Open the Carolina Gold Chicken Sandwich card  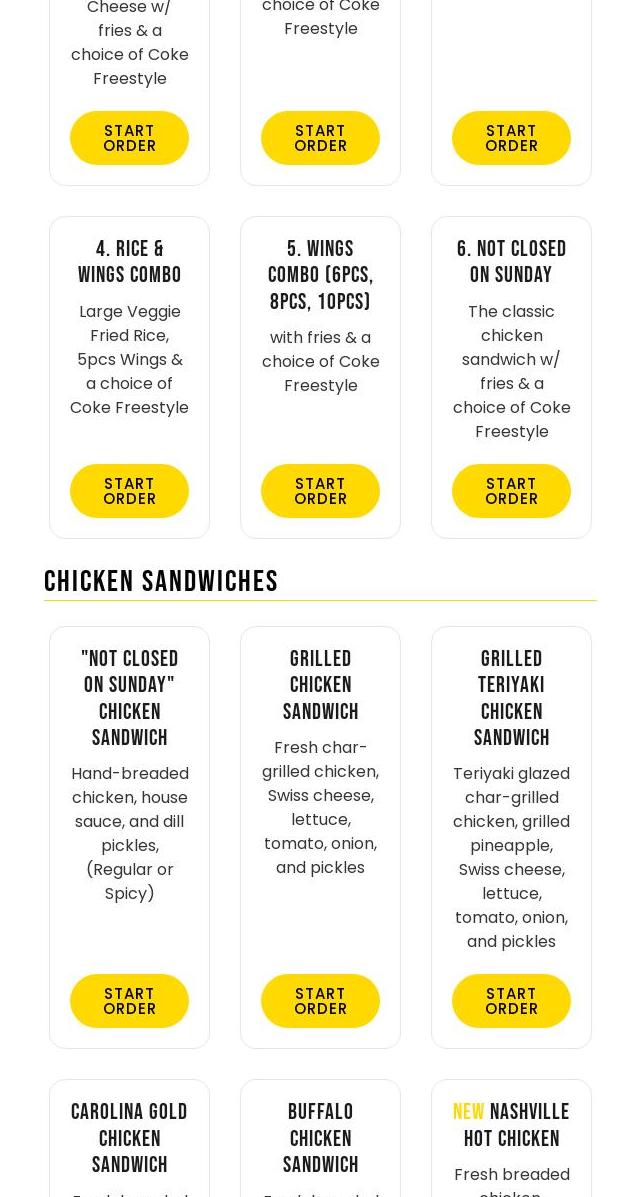click(x=129, y=1138)
